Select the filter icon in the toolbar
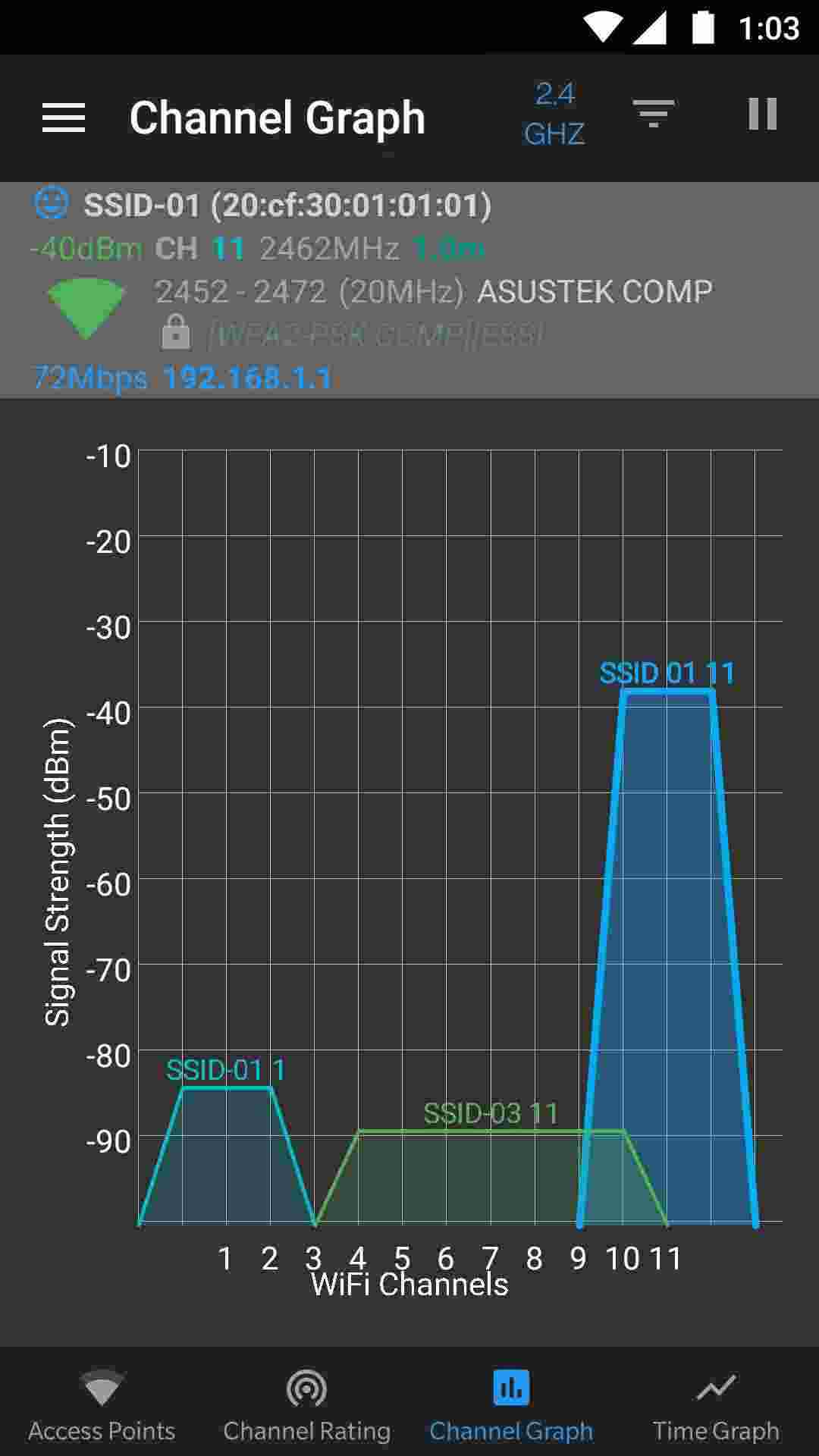The width and height of the screenshot is (819, 1456). [654, 115]
